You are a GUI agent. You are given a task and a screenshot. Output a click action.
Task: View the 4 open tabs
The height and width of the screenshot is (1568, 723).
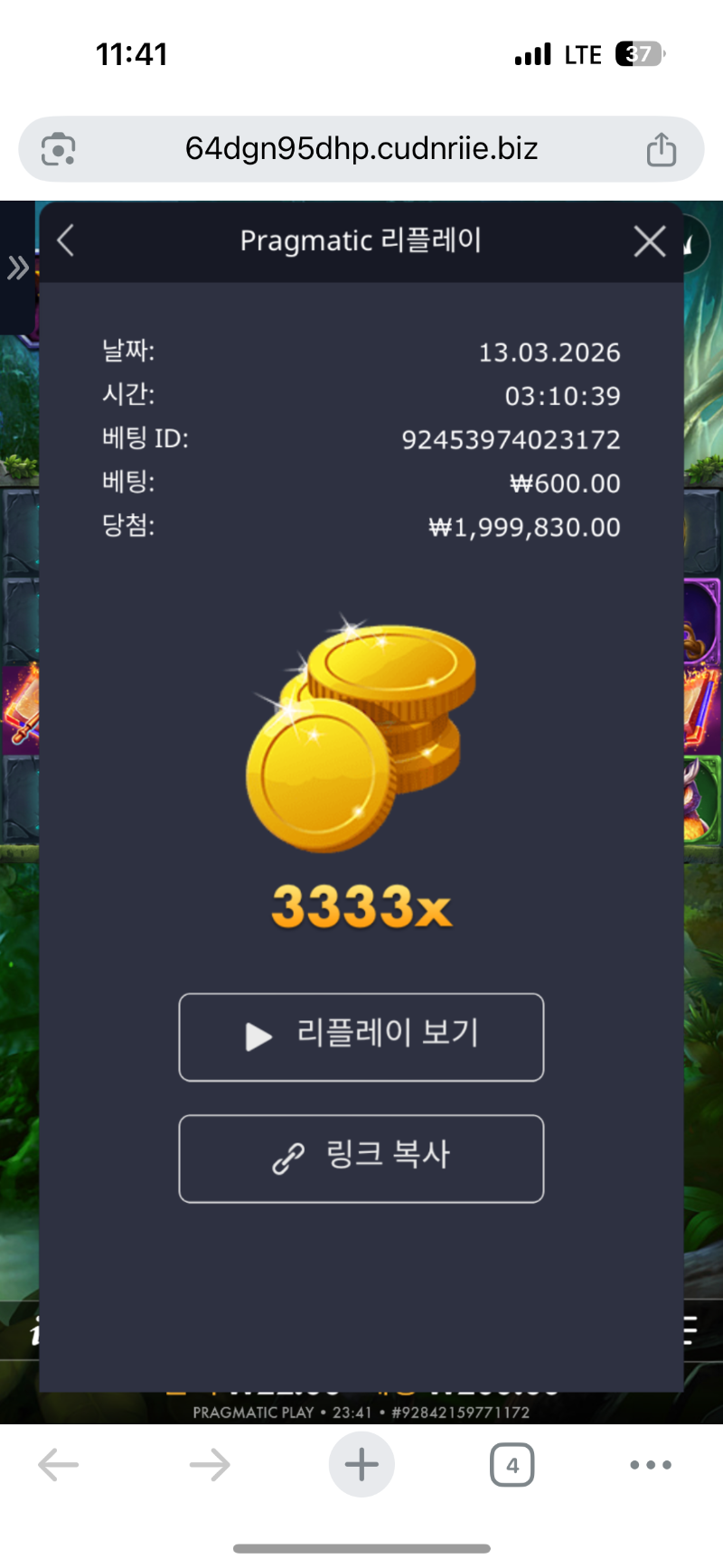pos(512,1464)
